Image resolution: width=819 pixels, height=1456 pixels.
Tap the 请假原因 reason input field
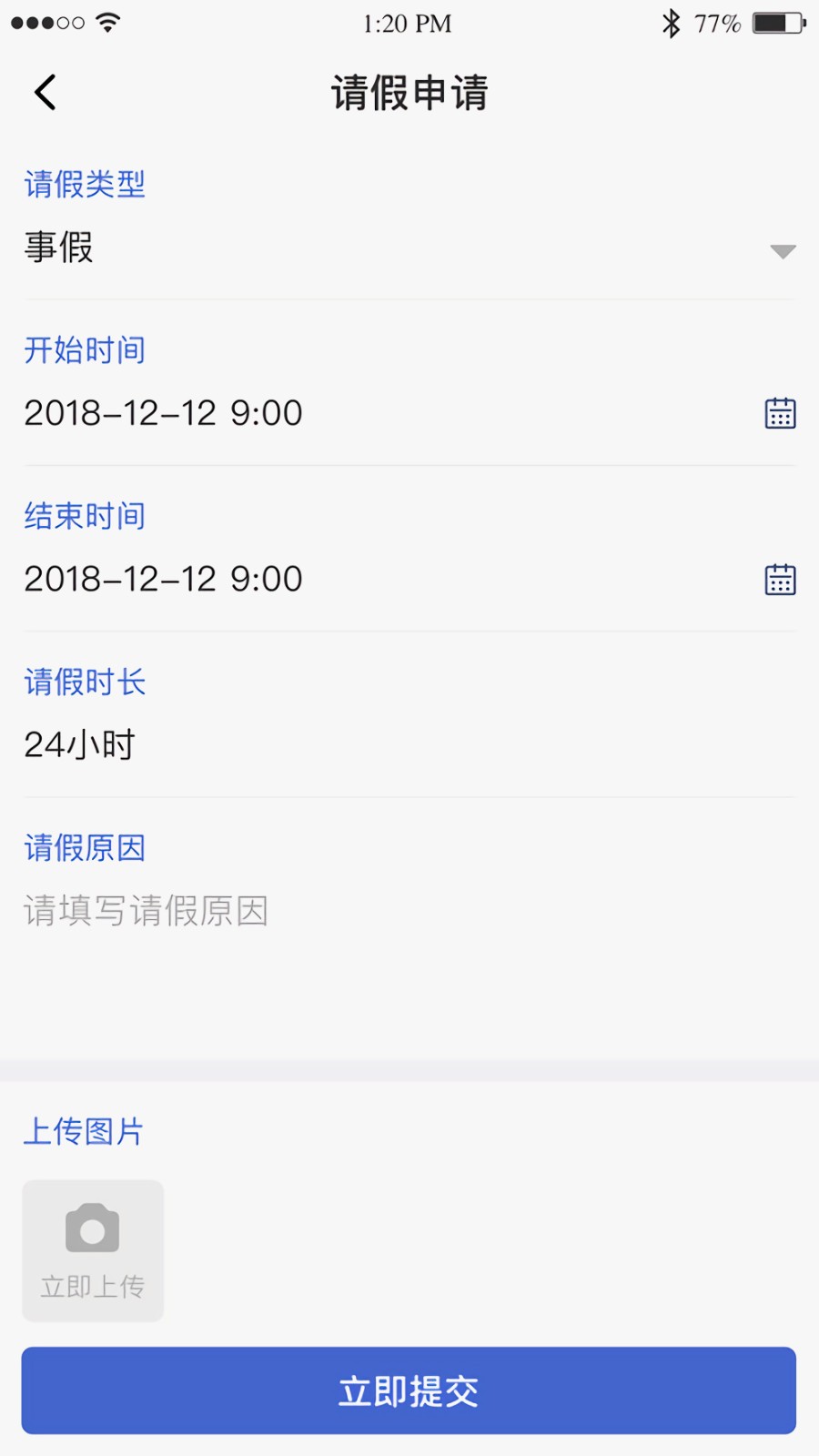pyautogui.click(x=146, y=912)
